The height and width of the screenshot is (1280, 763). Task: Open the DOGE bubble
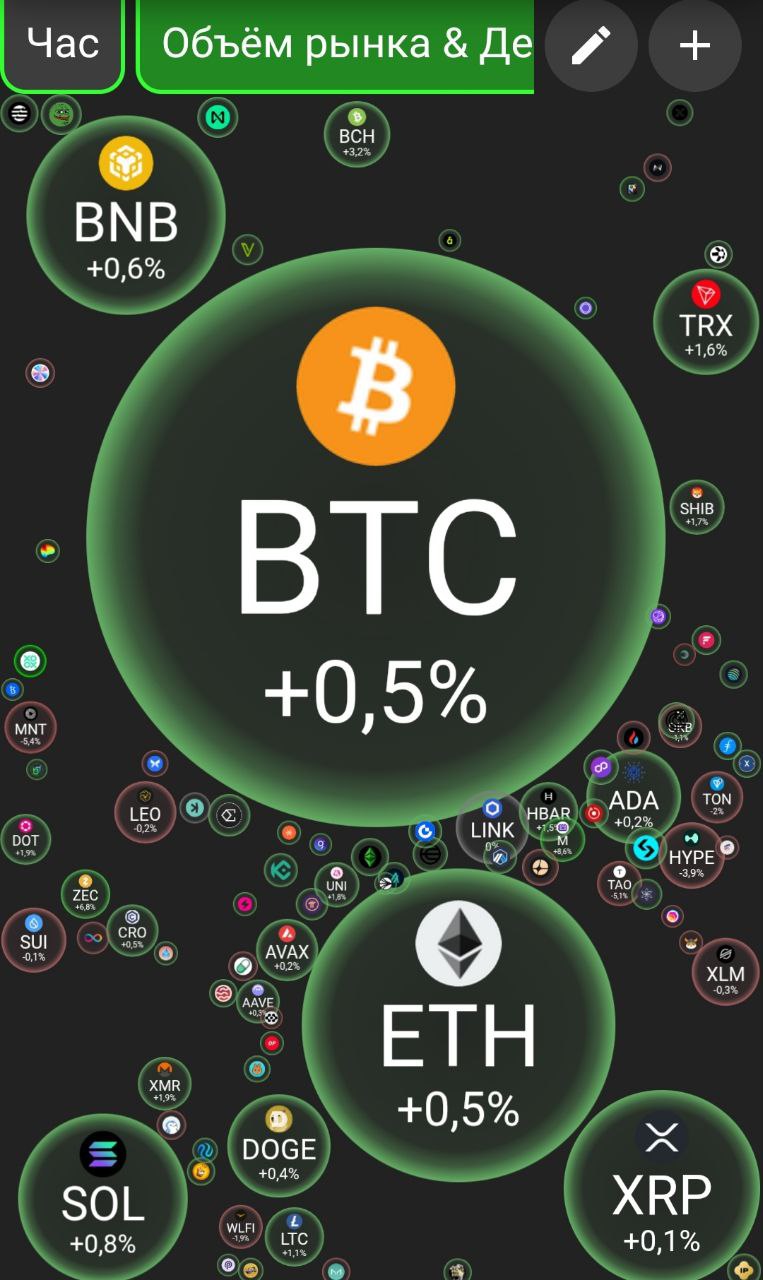278,1146
